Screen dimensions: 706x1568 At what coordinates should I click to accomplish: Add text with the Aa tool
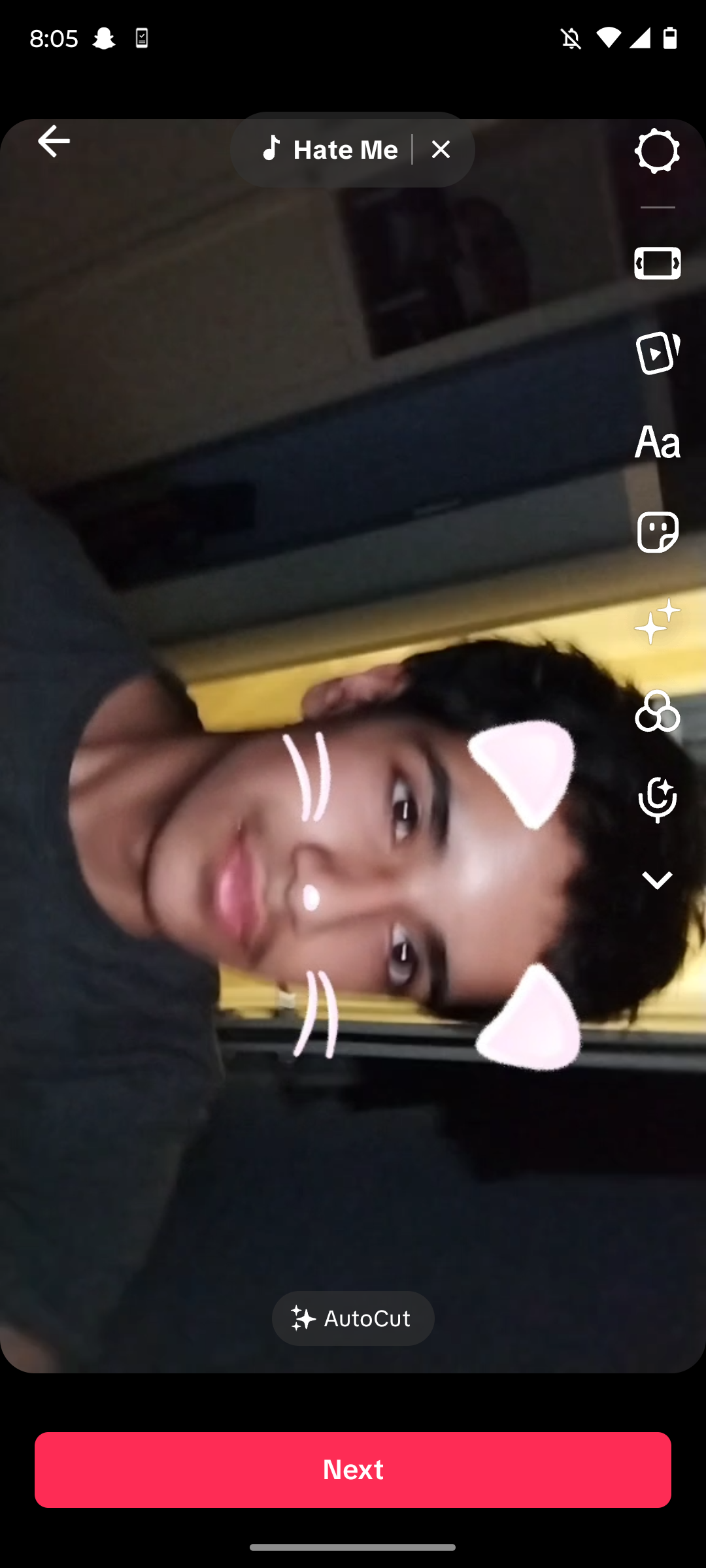click(x=657, y=442)
